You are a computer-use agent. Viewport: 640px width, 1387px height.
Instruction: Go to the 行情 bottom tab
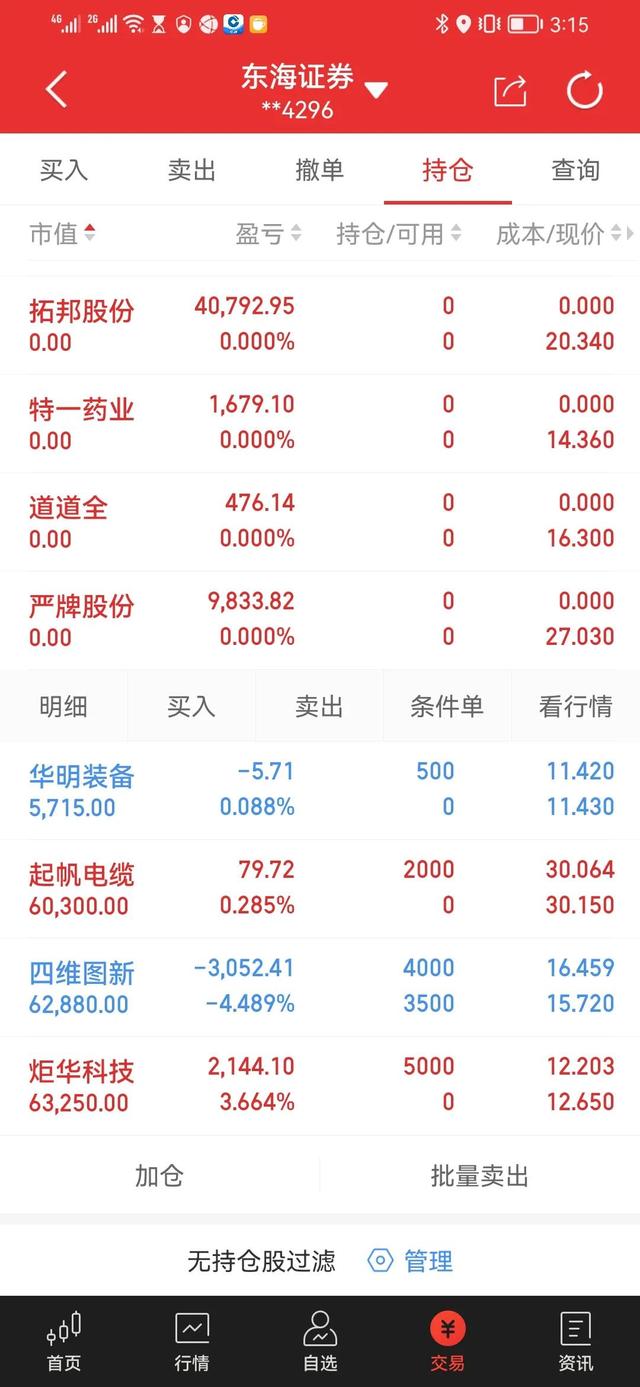tap(192, 1342)
